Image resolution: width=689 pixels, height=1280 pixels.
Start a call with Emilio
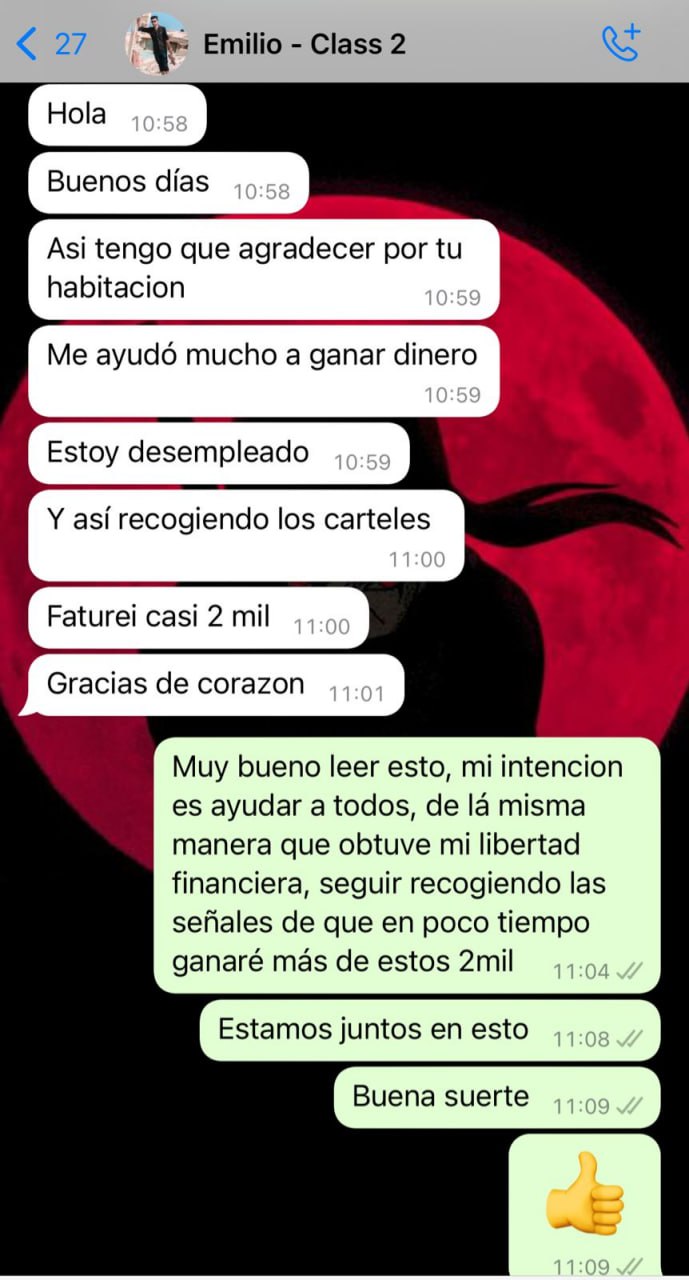(620, 43)
